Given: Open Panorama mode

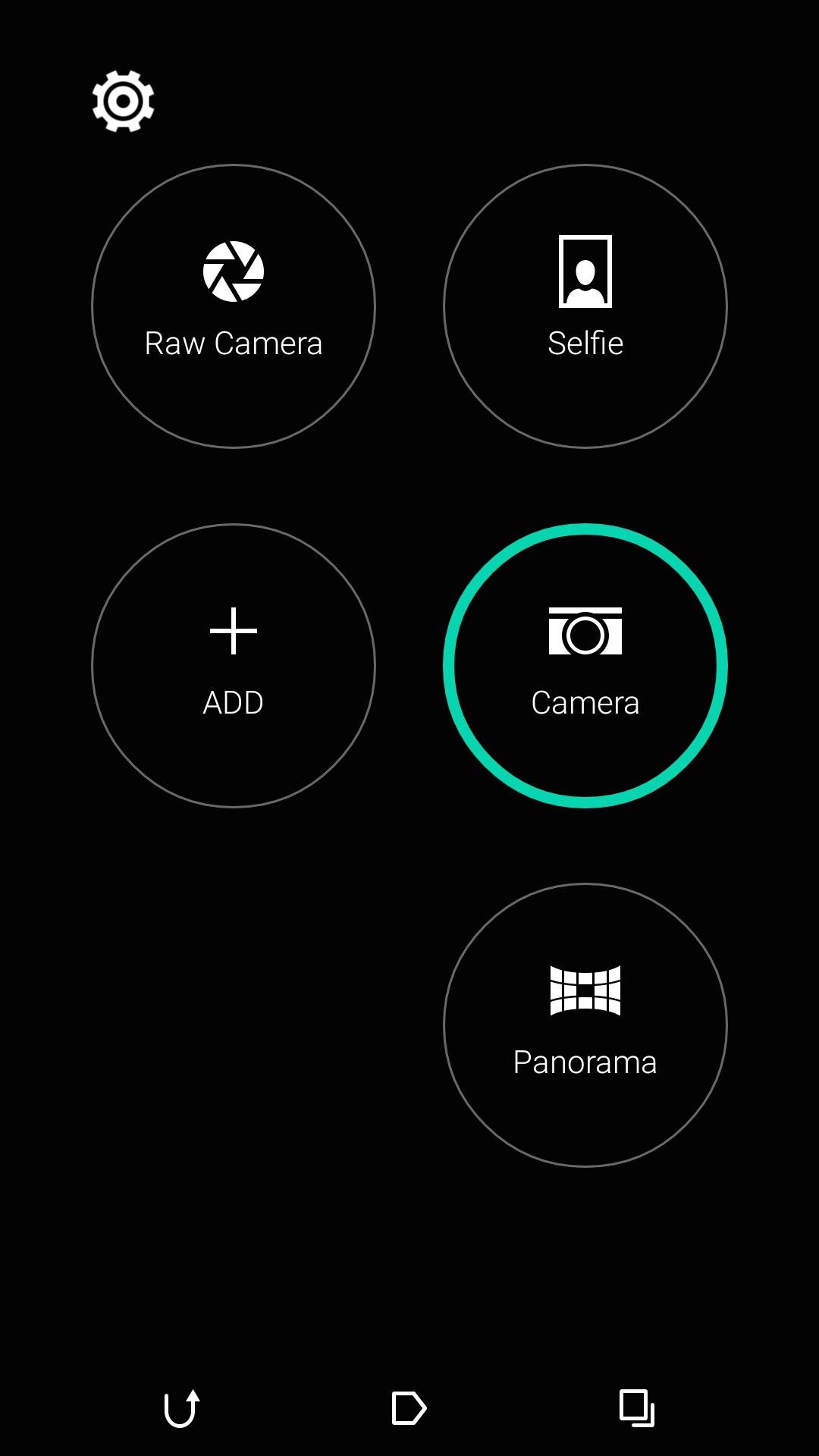Looking at the screenshot, I should [x=585, y=1025].
